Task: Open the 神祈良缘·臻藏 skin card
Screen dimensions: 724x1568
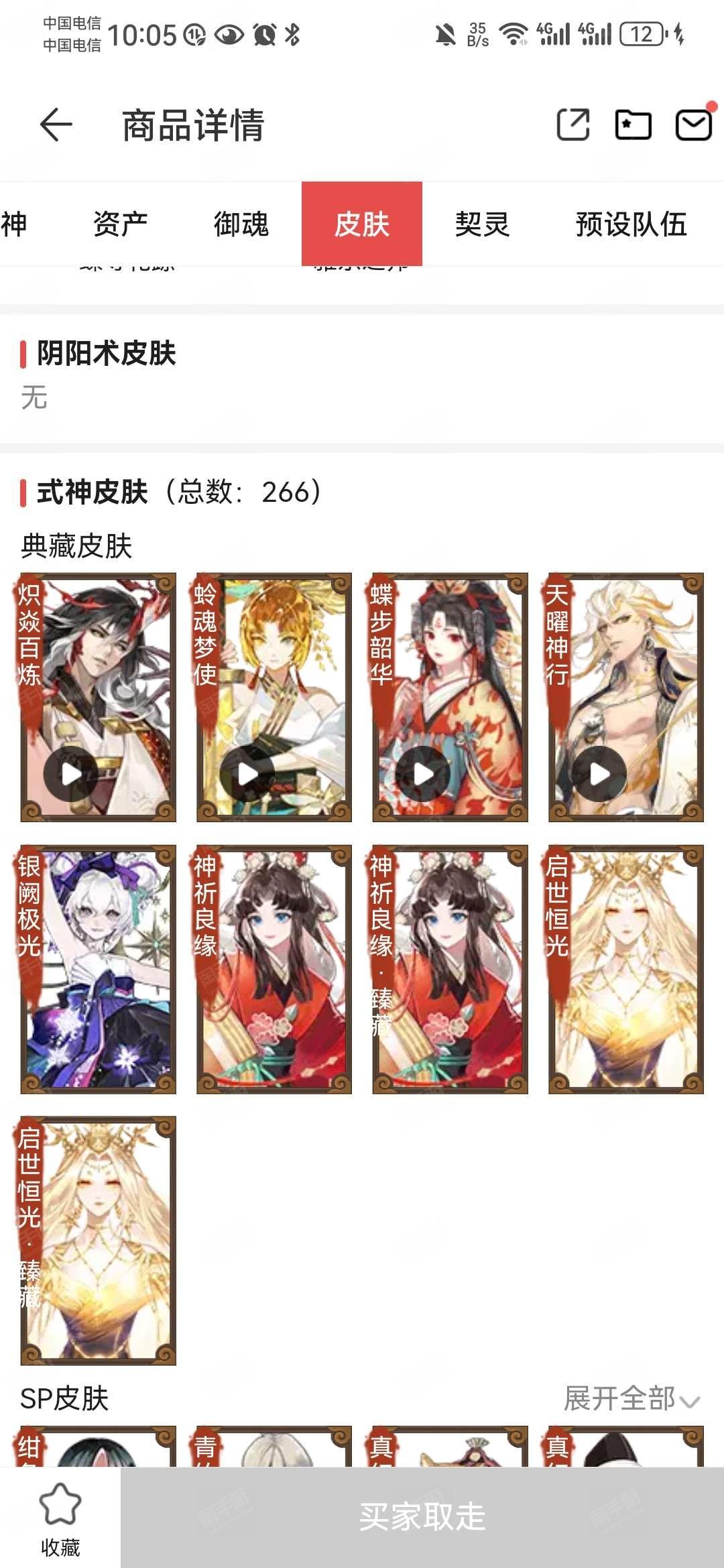Action: pos(450,969)
